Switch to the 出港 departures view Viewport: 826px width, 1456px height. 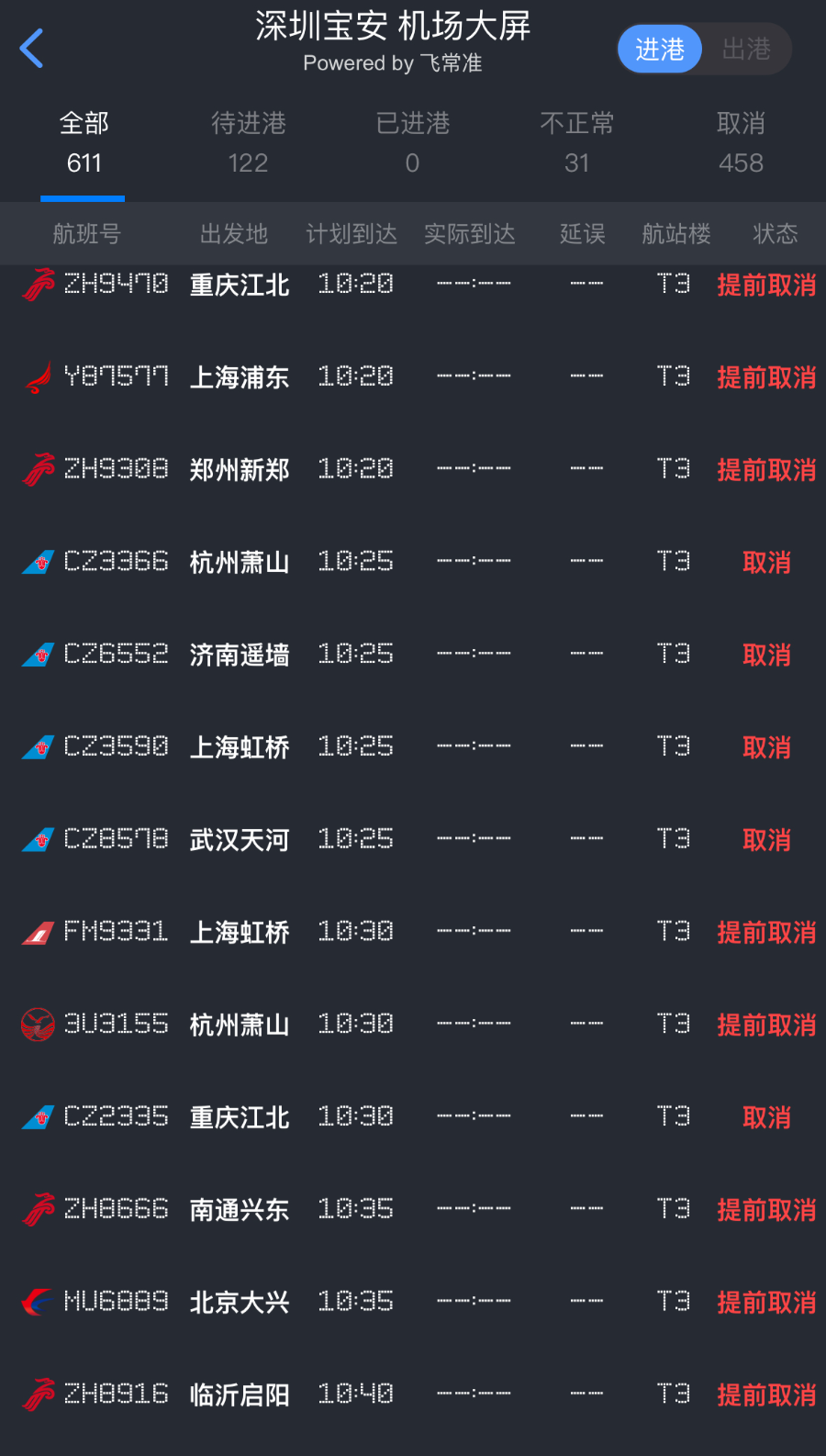pos(745,49)
